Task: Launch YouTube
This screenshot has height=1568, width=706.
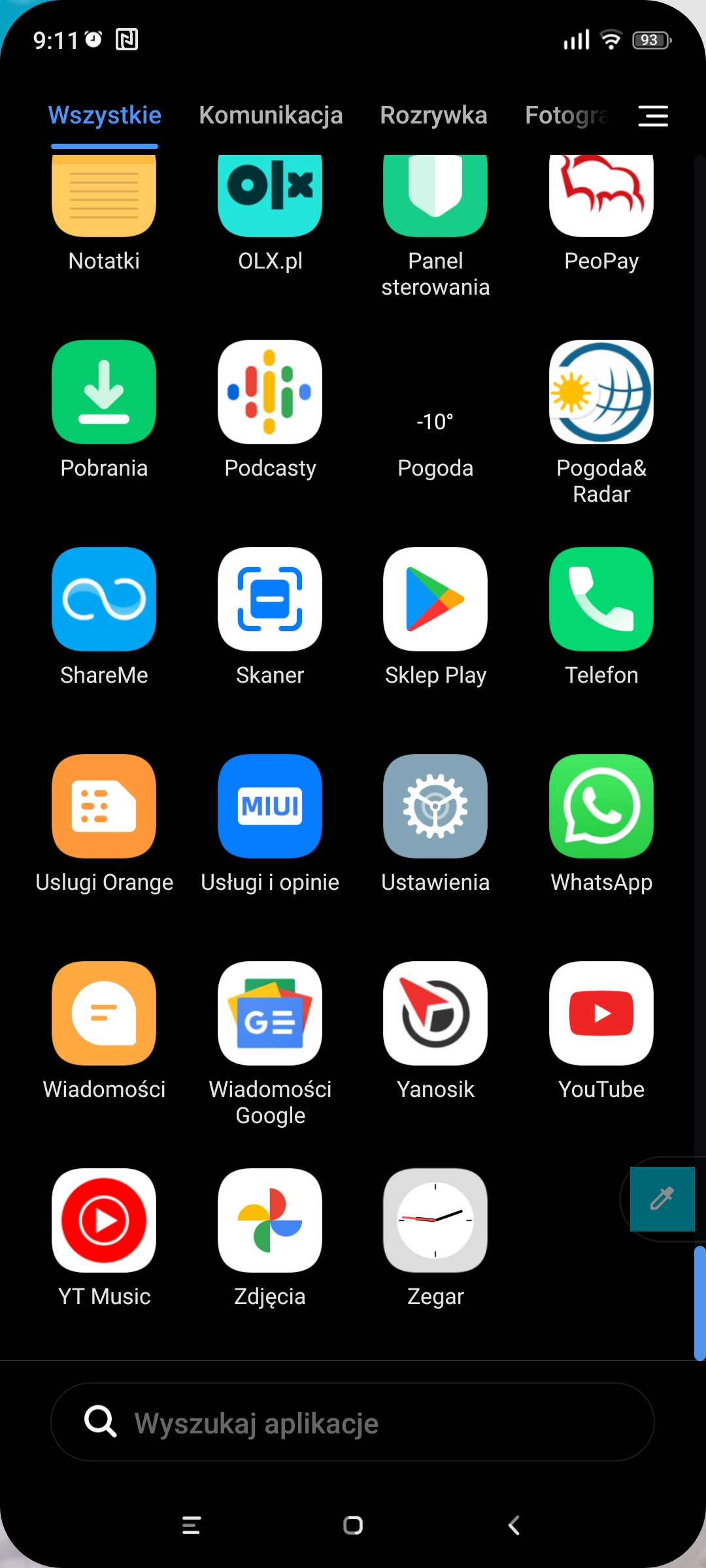Action: tap(601, 1013)
